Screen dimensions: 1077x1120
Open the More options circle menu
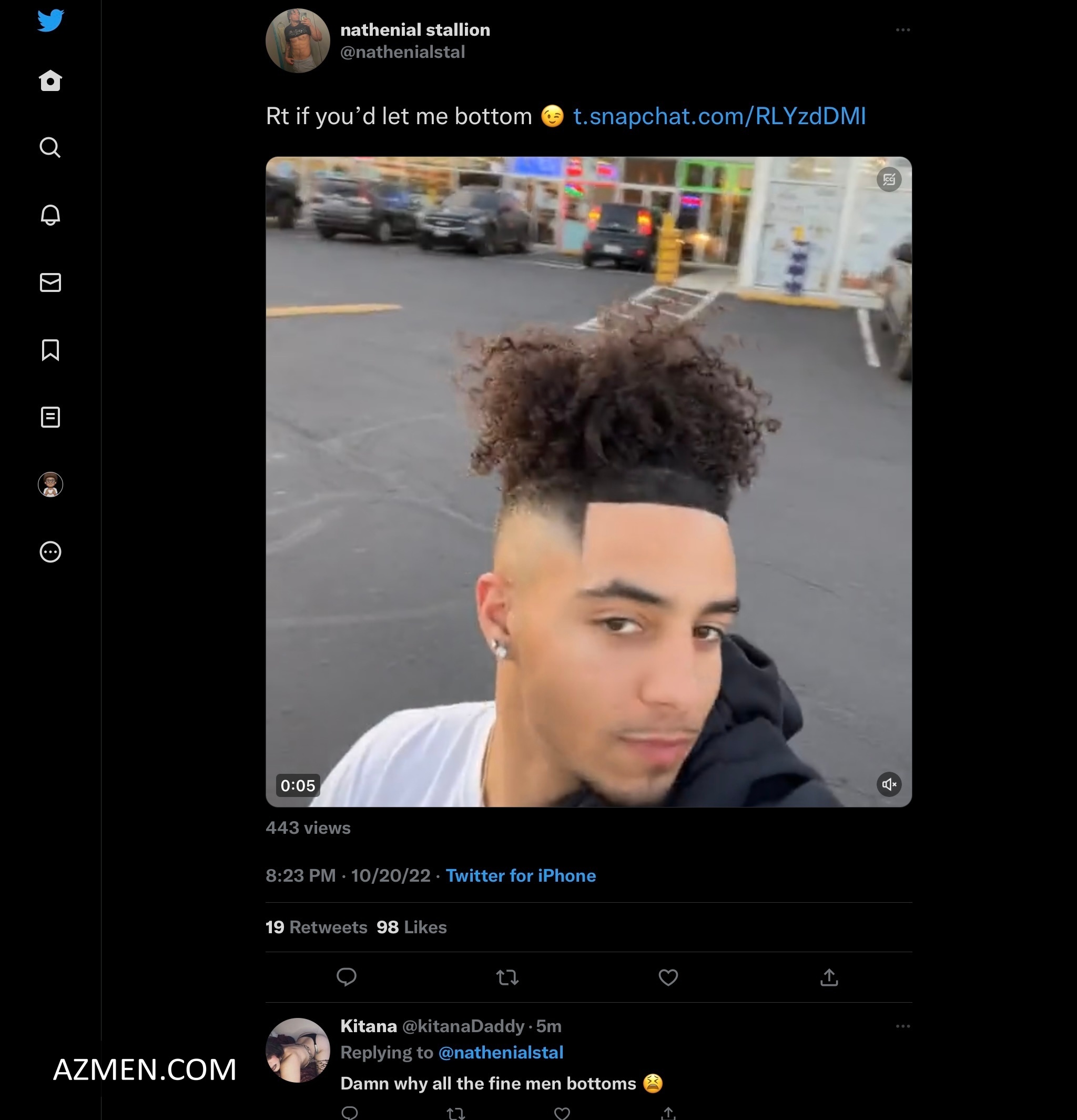click(50, 552)
